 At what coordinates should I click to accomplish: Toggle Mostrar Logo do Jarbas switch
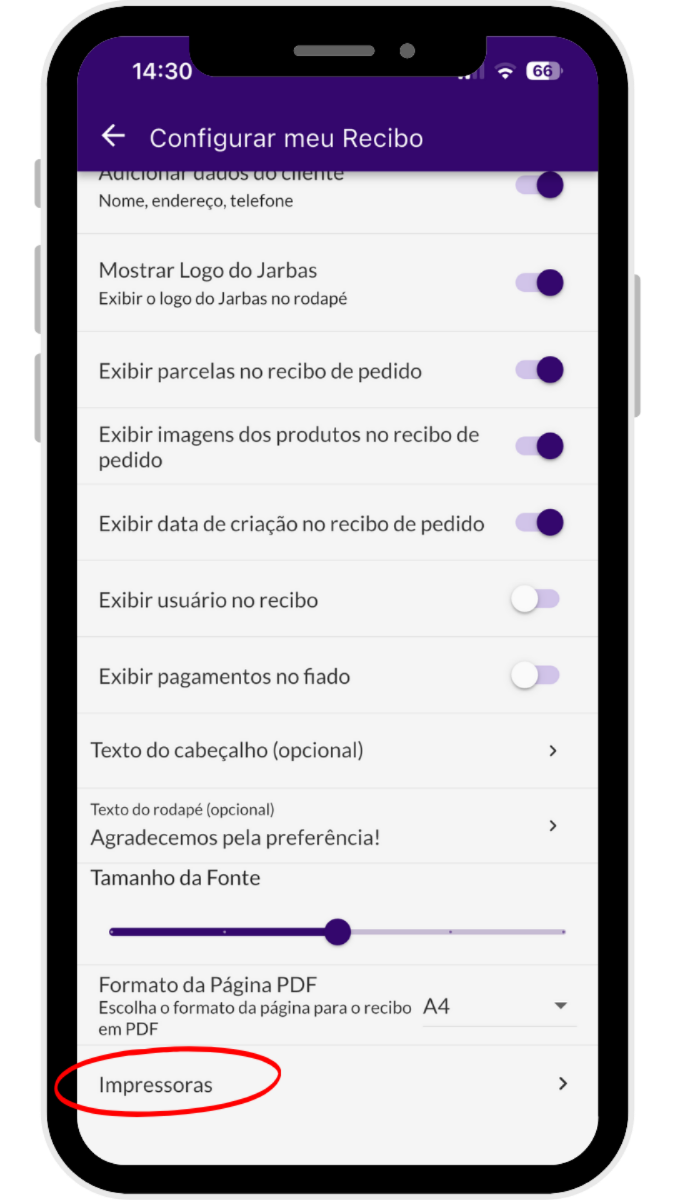[539, 283]
